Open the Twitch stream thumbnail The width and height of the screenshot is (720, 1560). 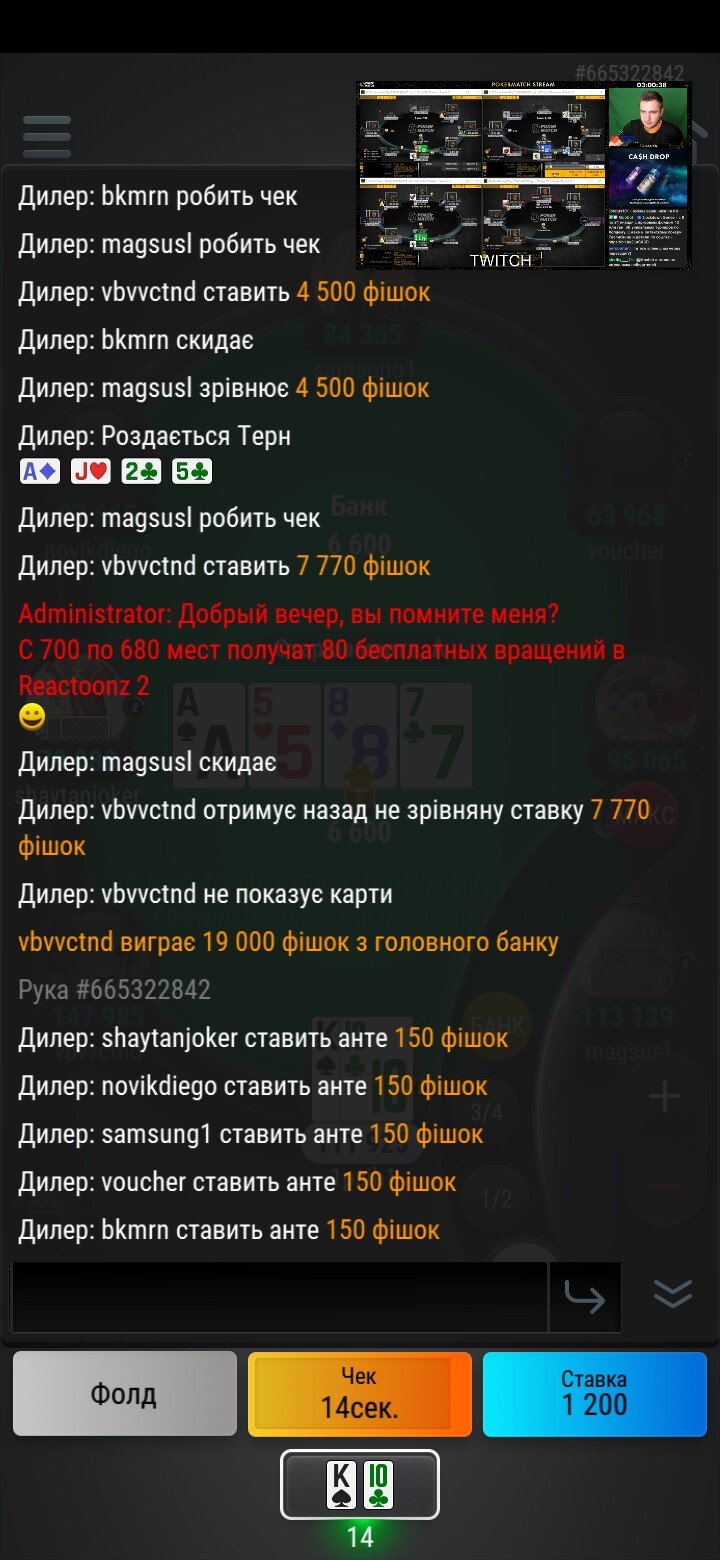tap(524, 176)
